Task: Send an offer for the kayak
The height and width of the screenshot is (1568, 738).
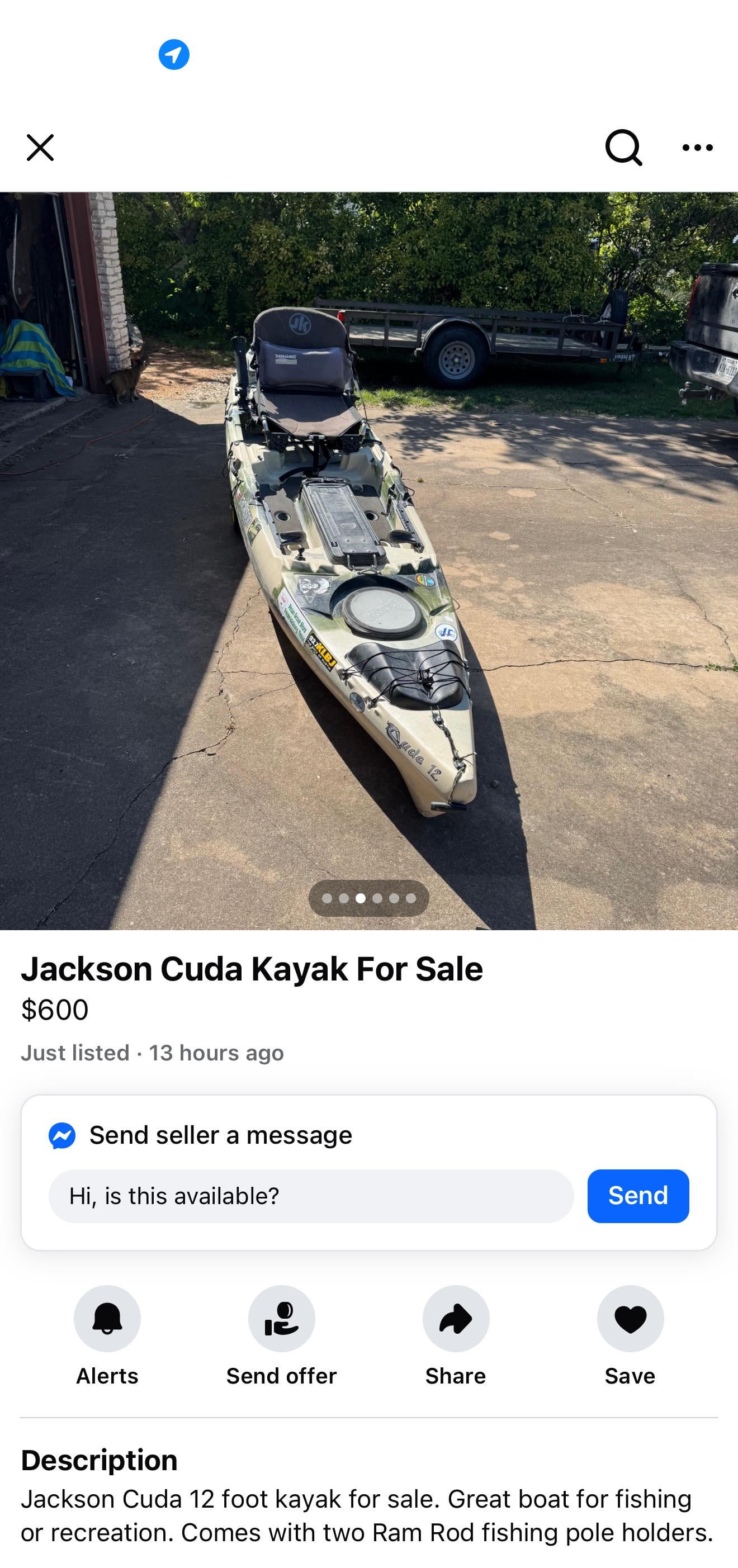Action: point(281,1319)
